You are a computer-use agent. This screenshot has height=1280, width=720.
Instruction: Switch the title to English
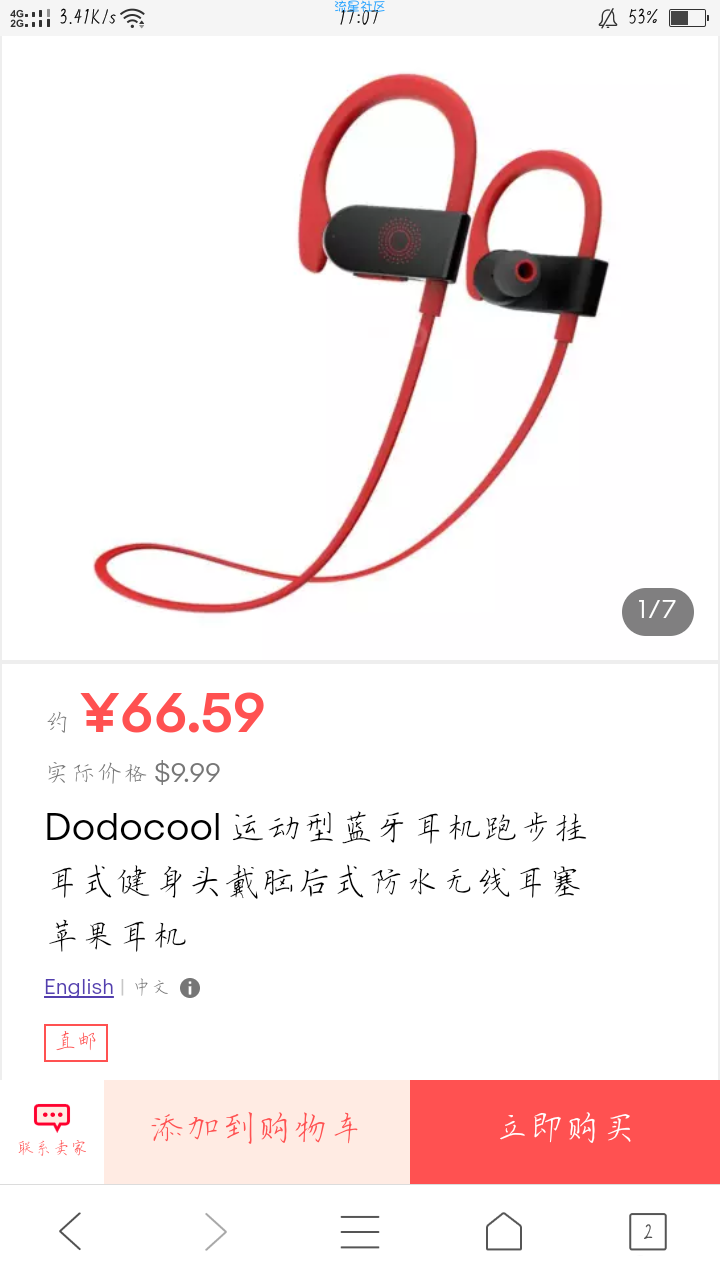click(79, 987)
